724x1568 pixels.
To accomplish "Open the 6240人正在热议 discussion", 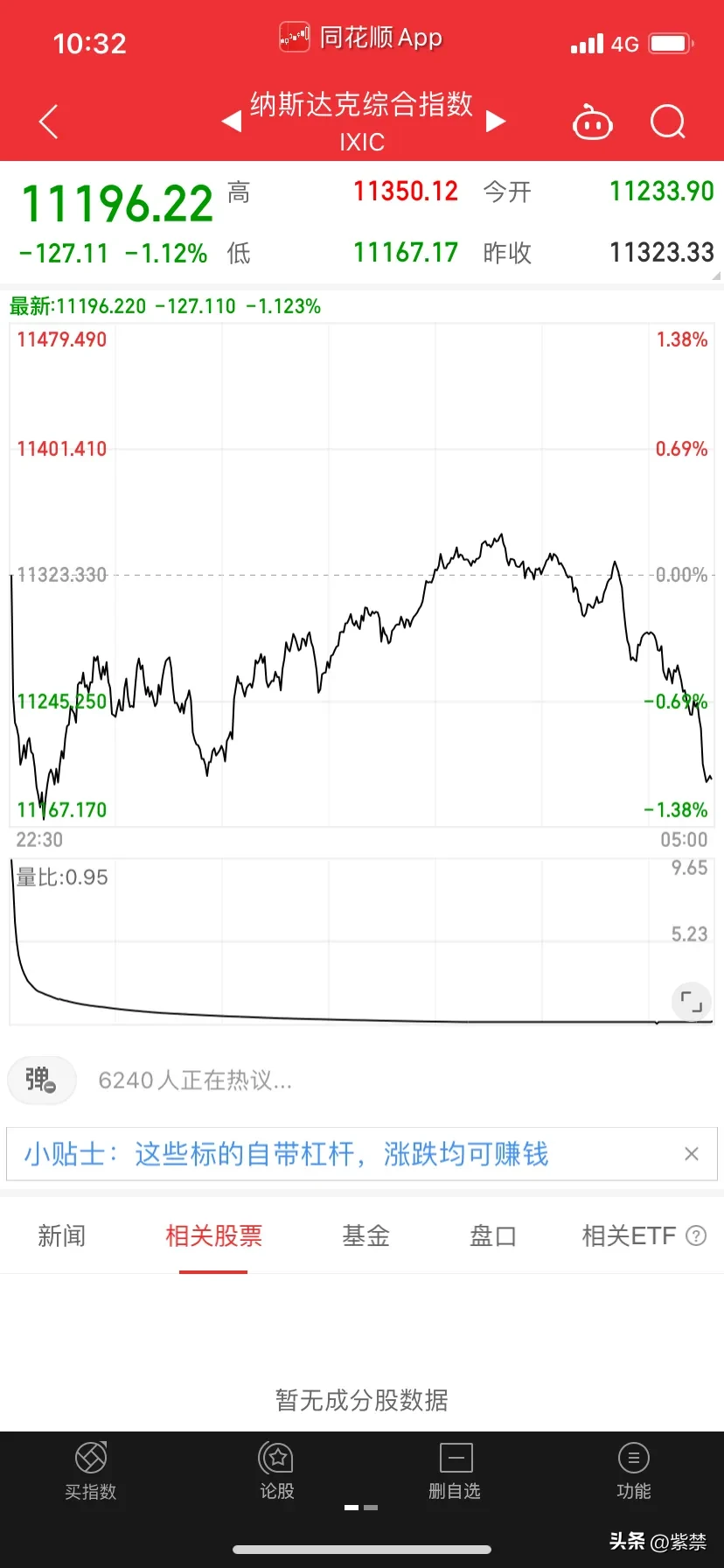I will [195, 1081].
